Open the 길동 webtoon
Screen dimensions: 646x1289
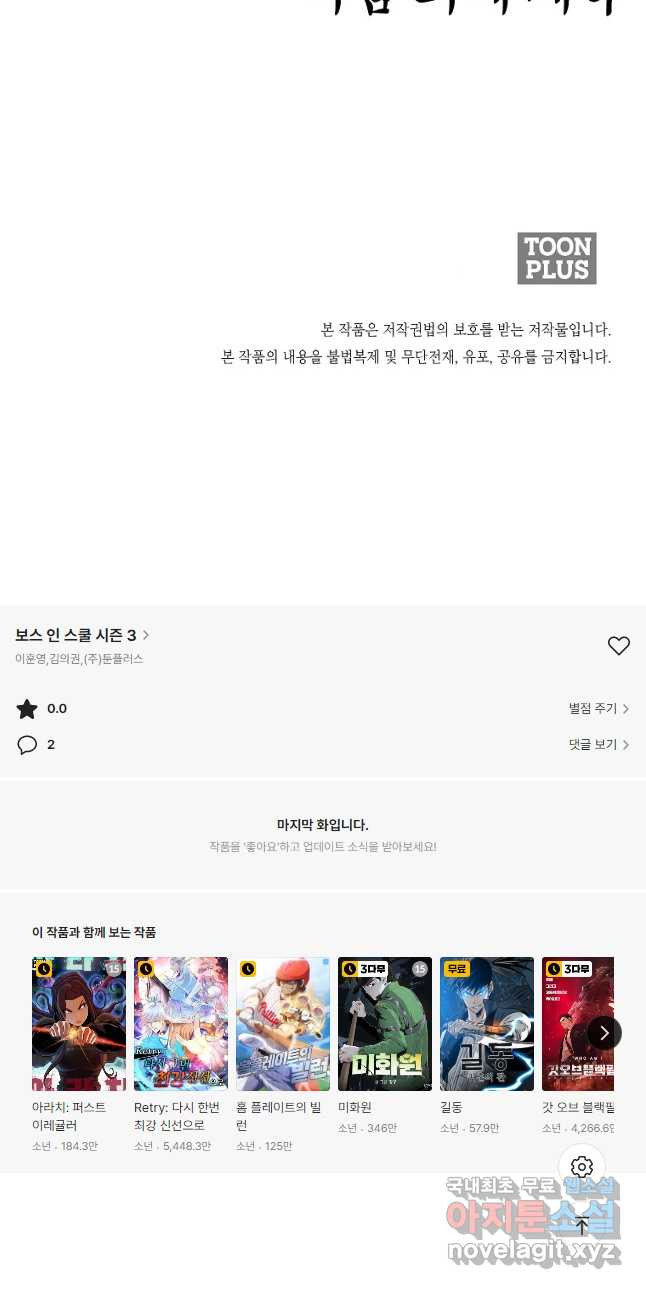click(487, 1023)
